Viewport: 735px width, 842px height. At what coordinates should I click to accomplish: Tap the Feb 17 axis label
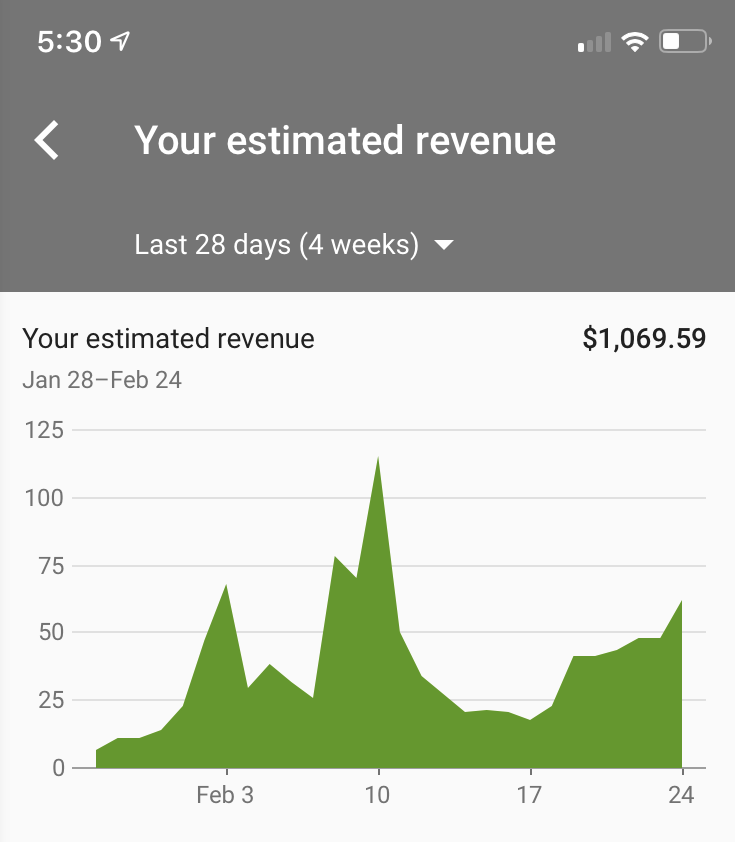531,796
